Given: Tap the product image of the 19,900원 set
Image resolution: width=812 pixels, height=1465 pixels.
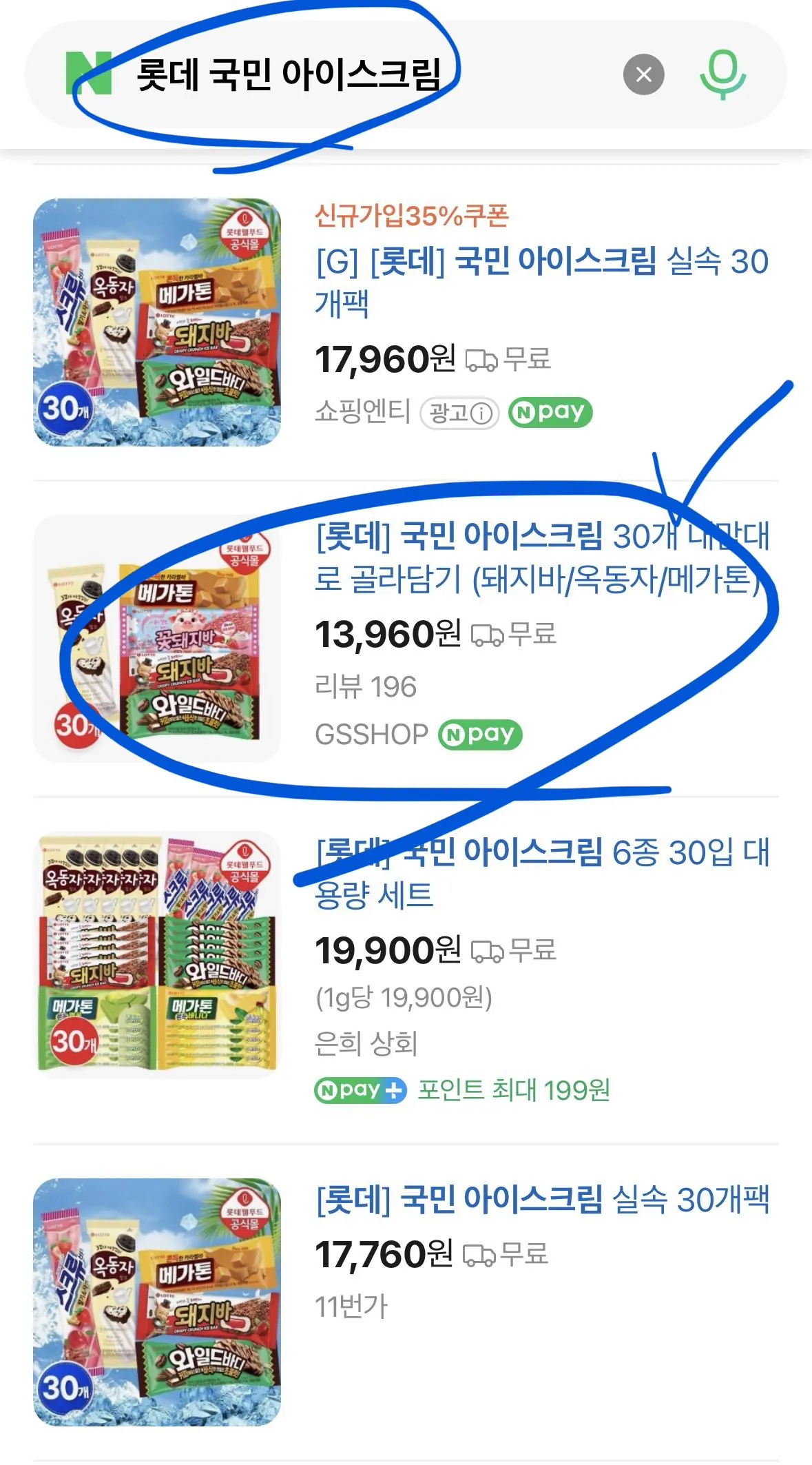Looking at the screenshot, I should tap(157, 954).
